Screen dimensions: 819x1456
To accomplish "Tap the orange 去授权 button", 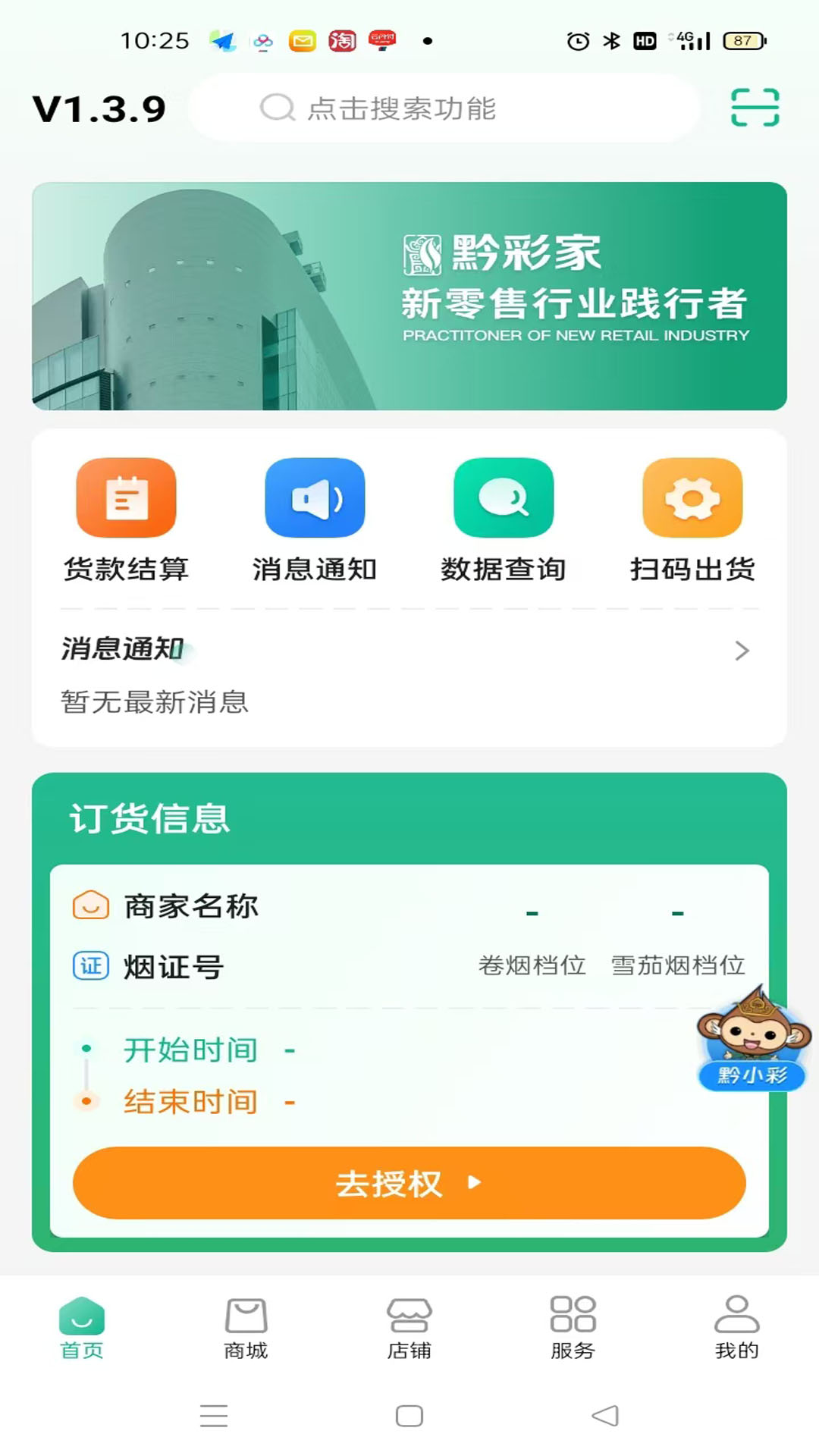I will 409,1183.
